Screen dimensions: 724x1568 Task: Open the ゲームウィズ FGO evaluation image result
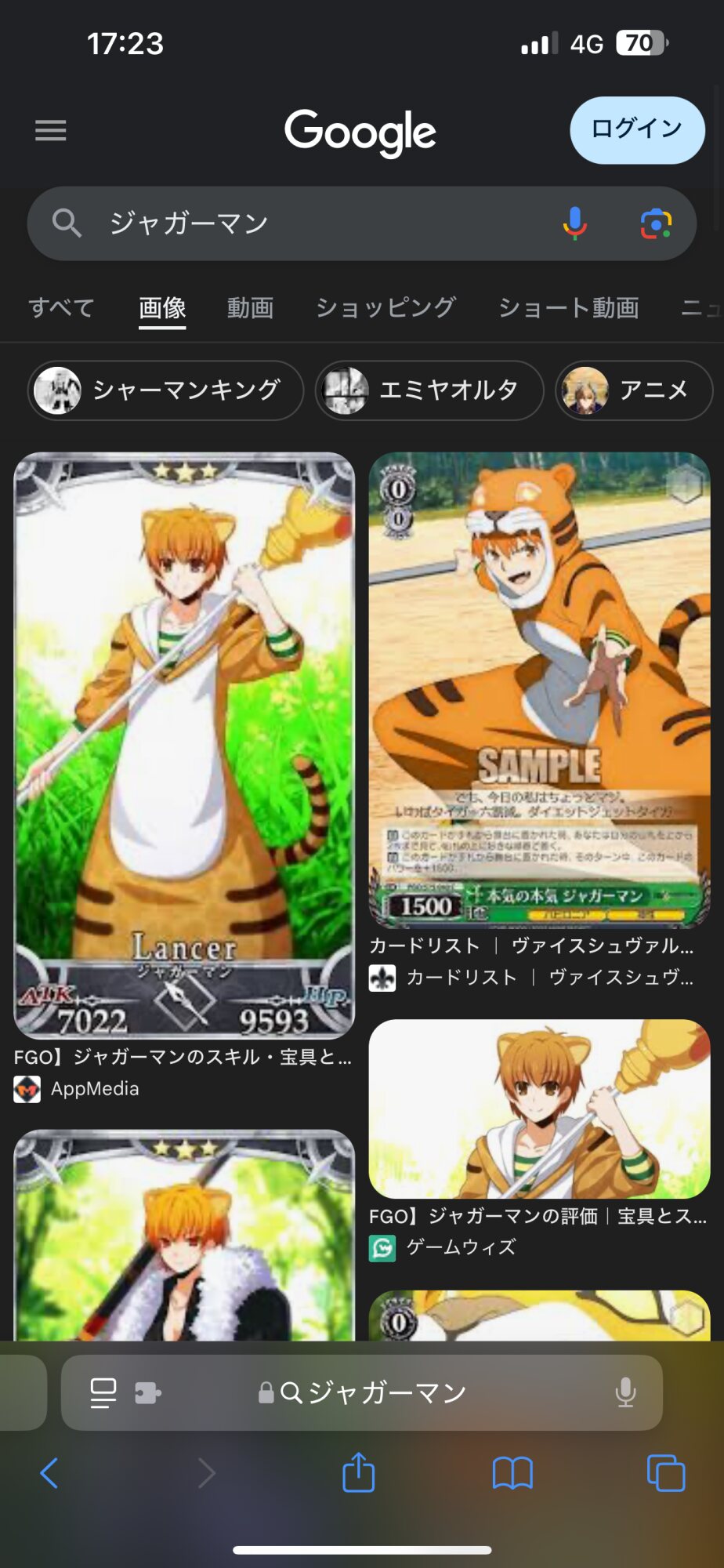click(x=540, y=1109)
